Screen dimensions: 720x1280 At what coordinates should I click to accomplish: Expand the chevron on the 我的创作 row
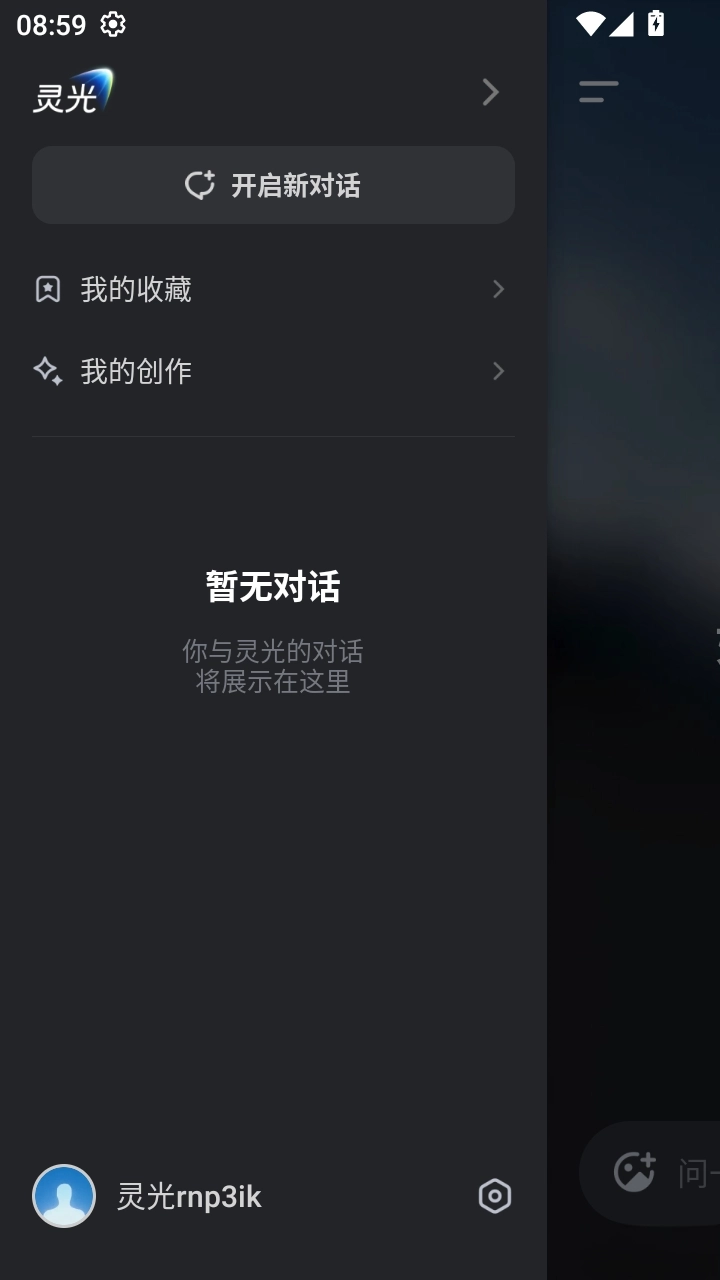coord(497,371)
